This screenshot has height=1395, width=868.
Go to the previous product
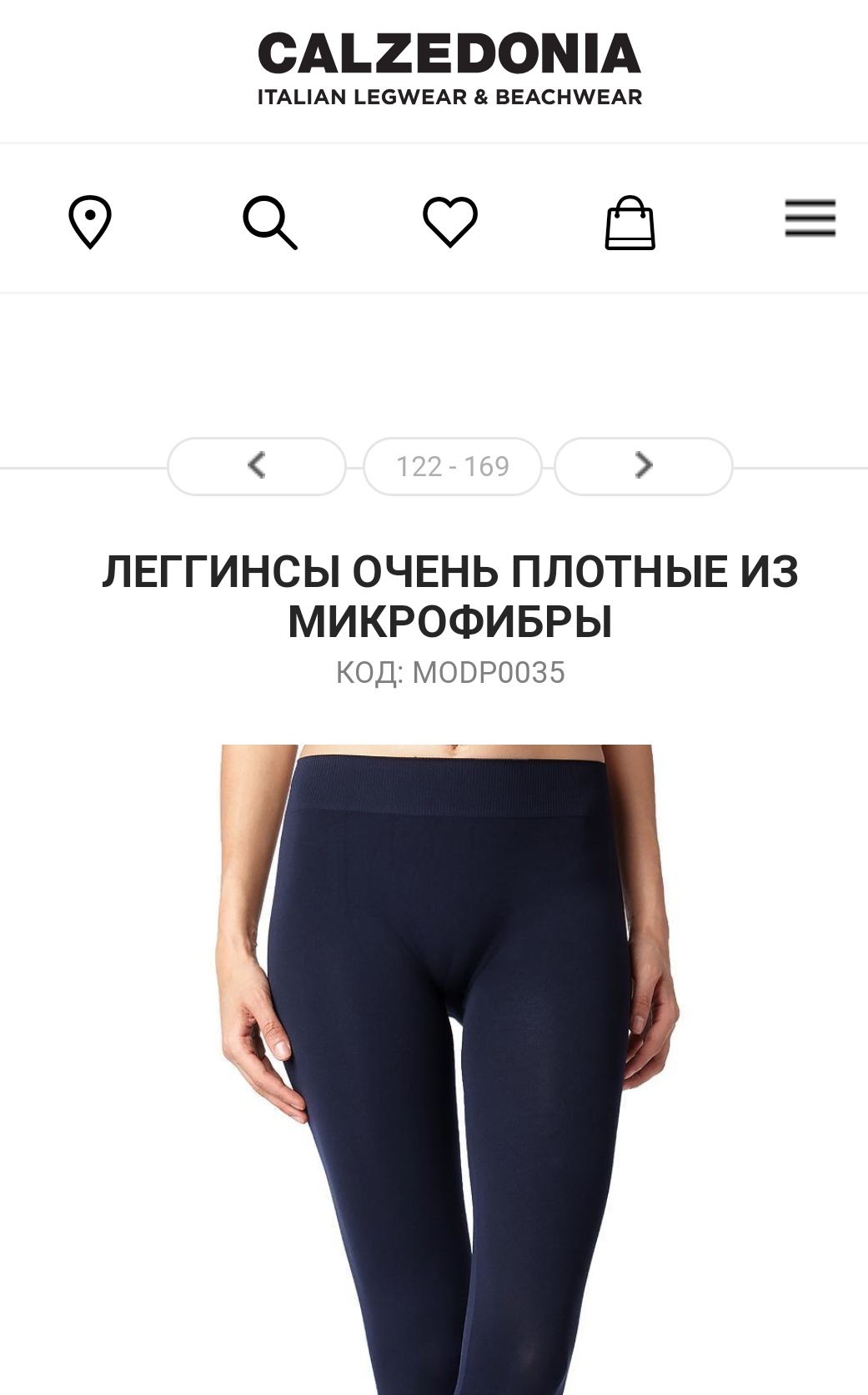(x=257, y=466)
